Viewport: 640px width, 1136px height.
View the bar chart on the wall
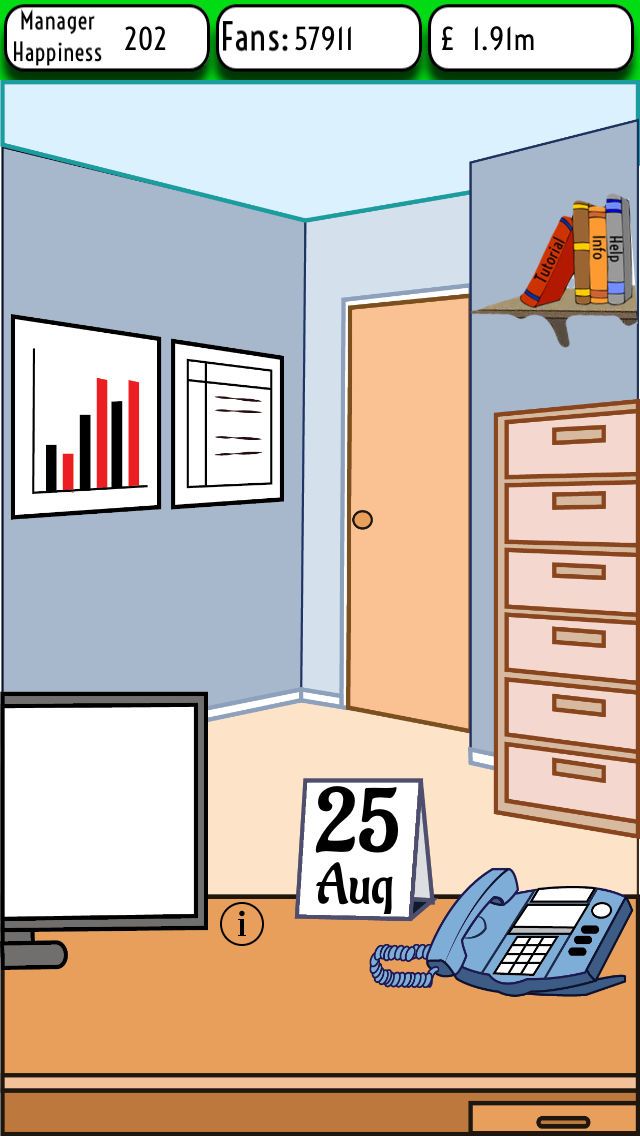click(x=86, y=417)
